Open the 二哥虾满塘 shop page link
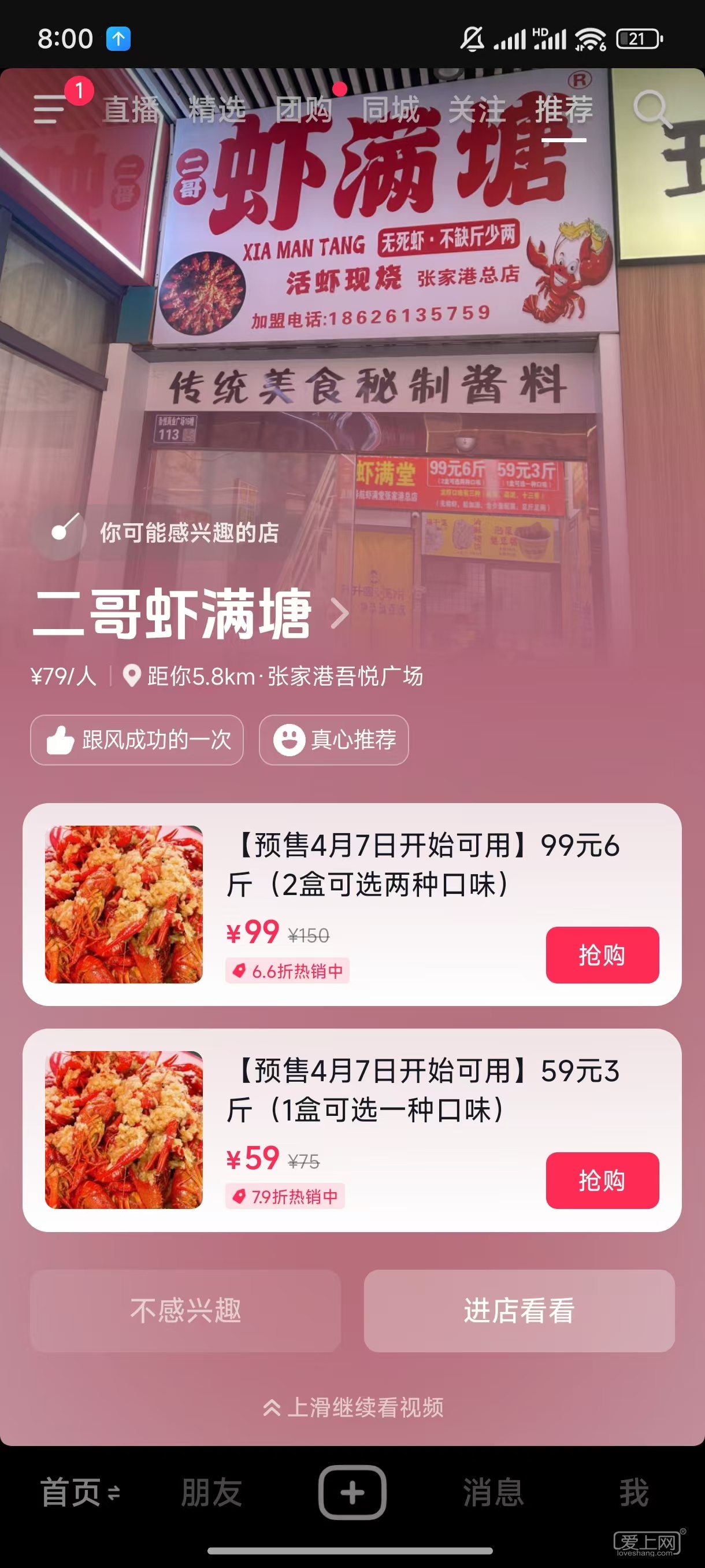This screenshot has height=1568, width=705. (x=188, y=613)
